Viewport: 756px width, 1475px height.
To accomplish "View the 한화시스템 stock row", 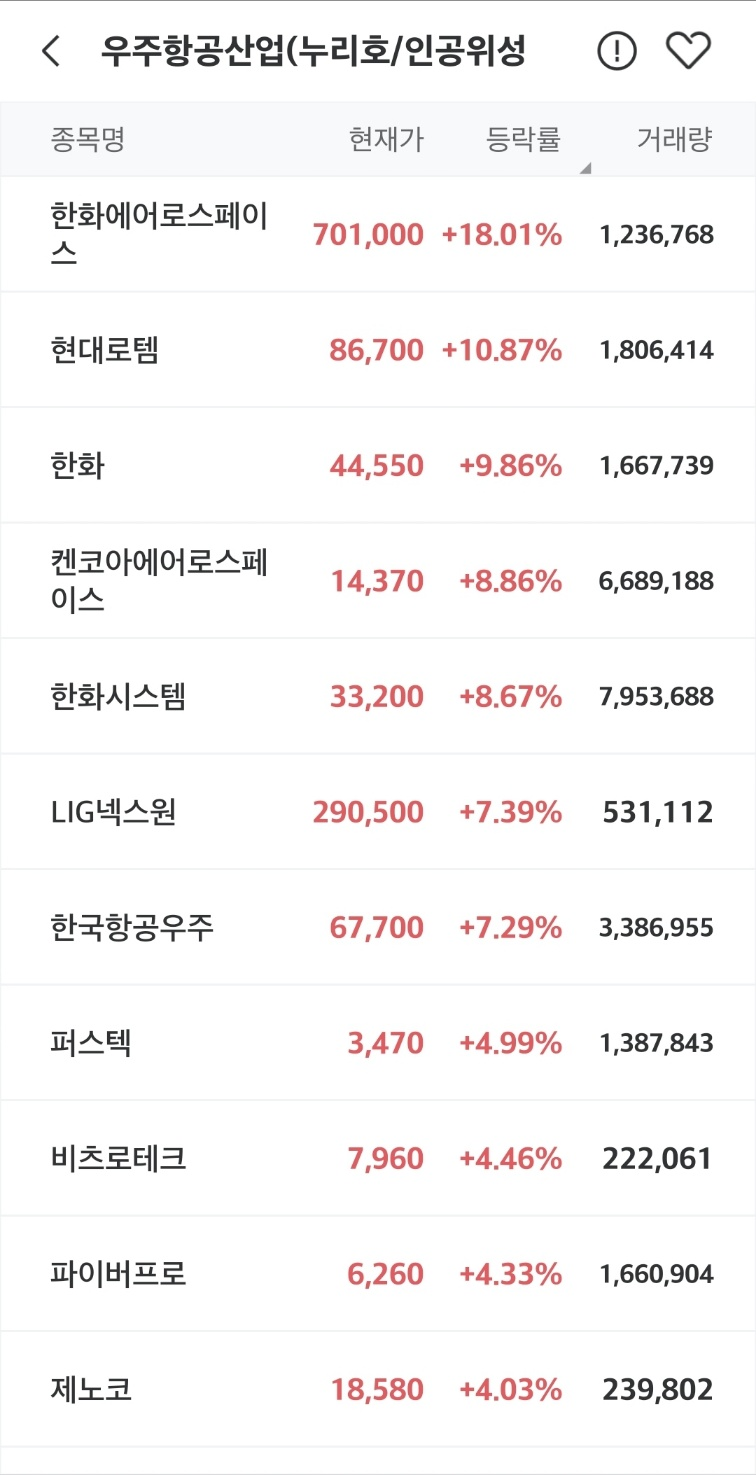I will pos(378,696).
